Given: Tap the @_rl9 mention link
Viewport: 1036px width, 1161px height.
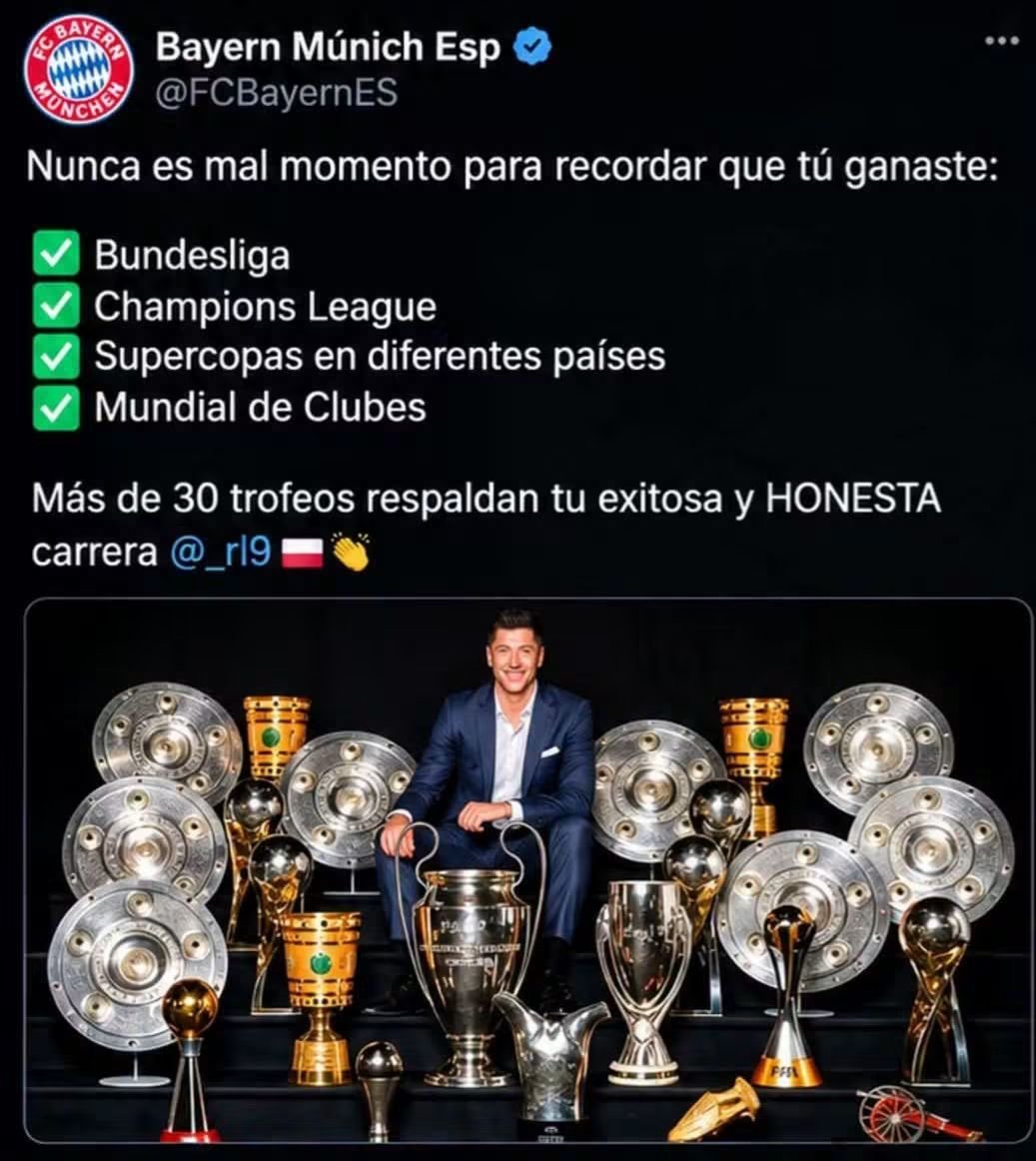Looking at the screenshot, I should pyautogui.click(x=220, y=552).
